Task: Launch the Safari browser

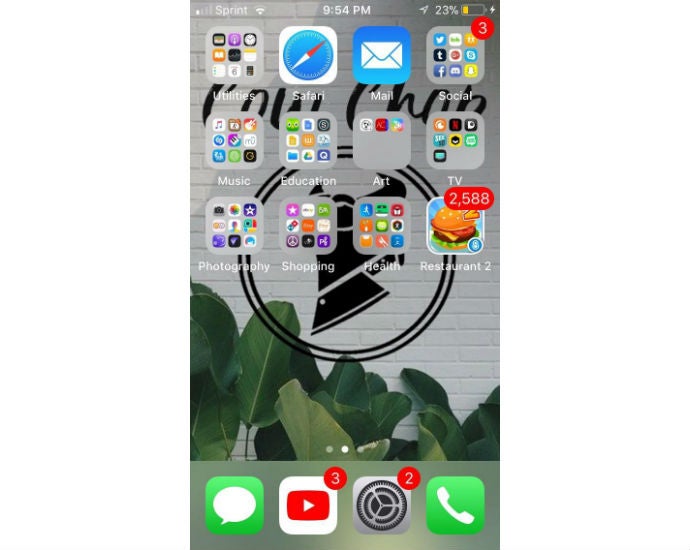Action: pyautogui.click(x=308, y=55)
